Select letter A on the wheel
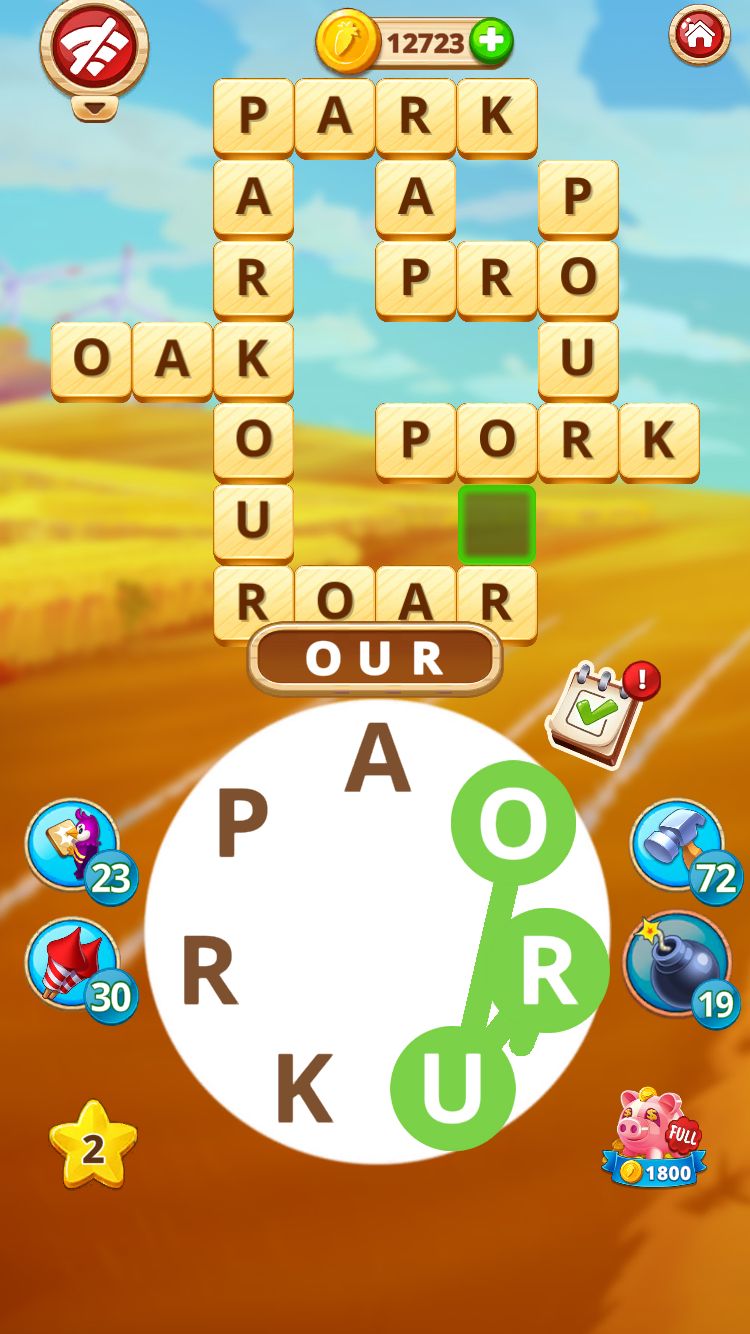750x1334 pixels. tap(378, 760)
